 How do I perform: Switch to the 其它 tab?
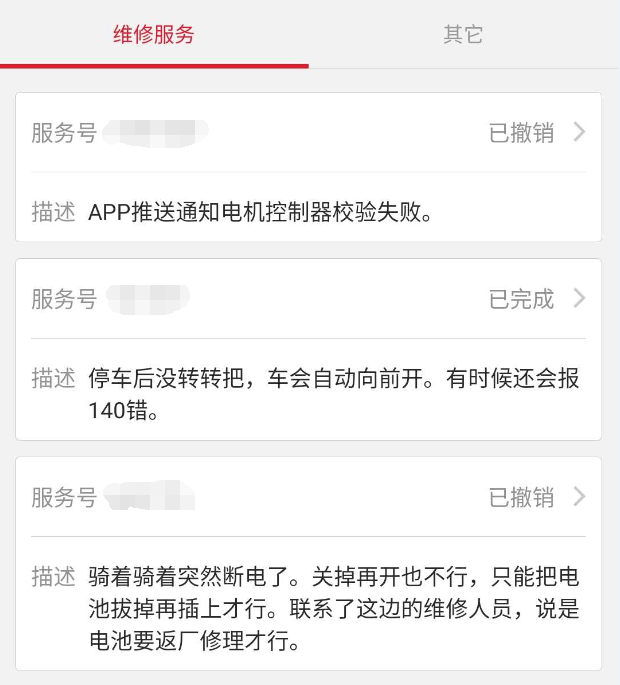coord(463,35)
